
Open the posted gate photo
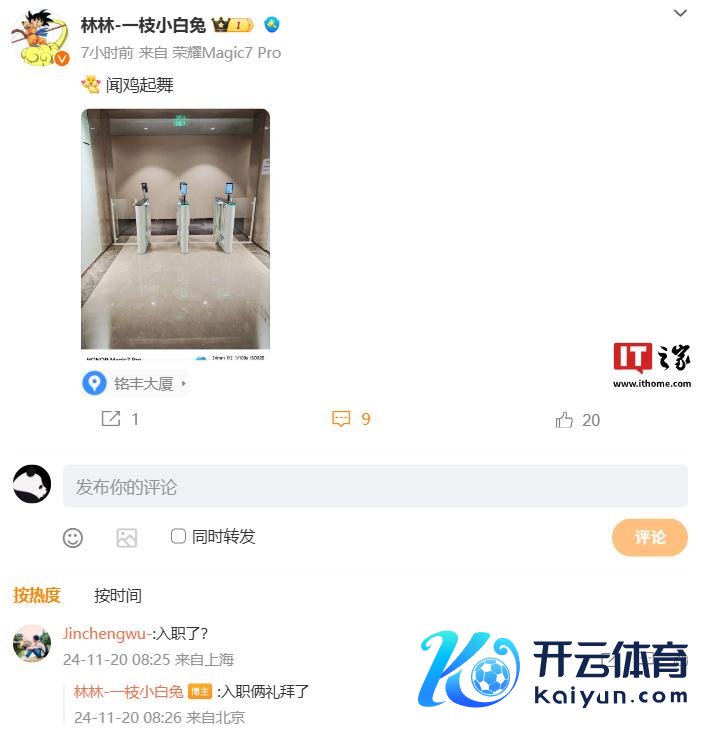pos(175,234)
